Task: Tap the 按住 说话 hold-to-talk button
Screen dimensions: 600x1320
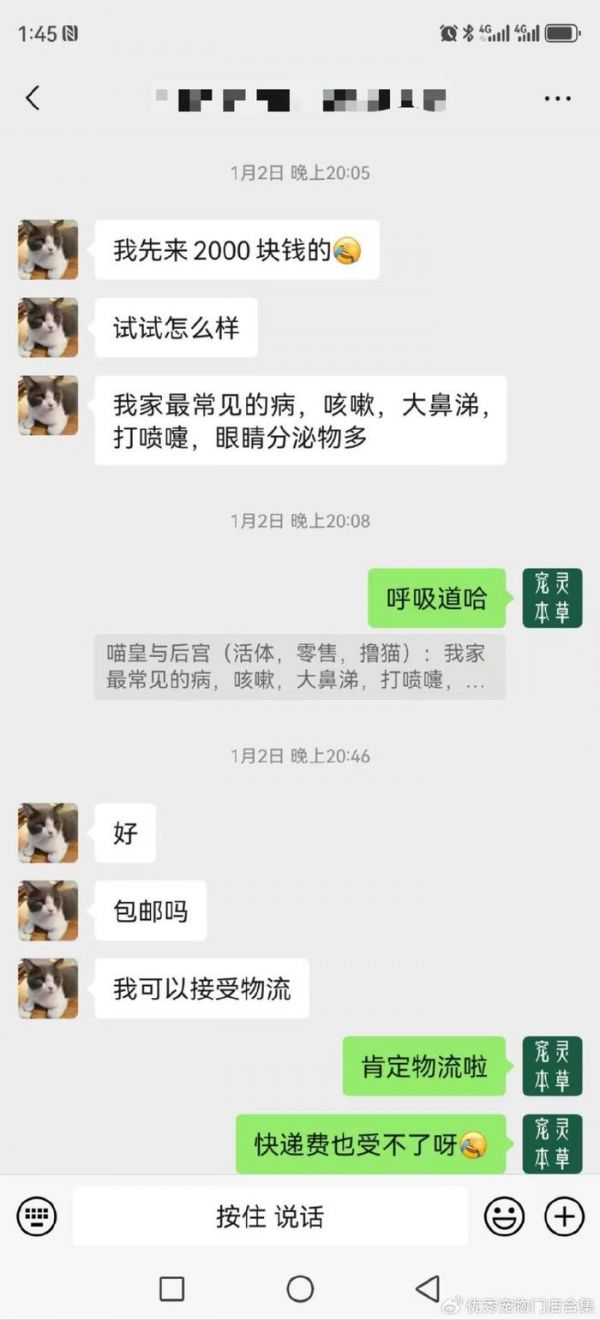Action: (270, 1216)
